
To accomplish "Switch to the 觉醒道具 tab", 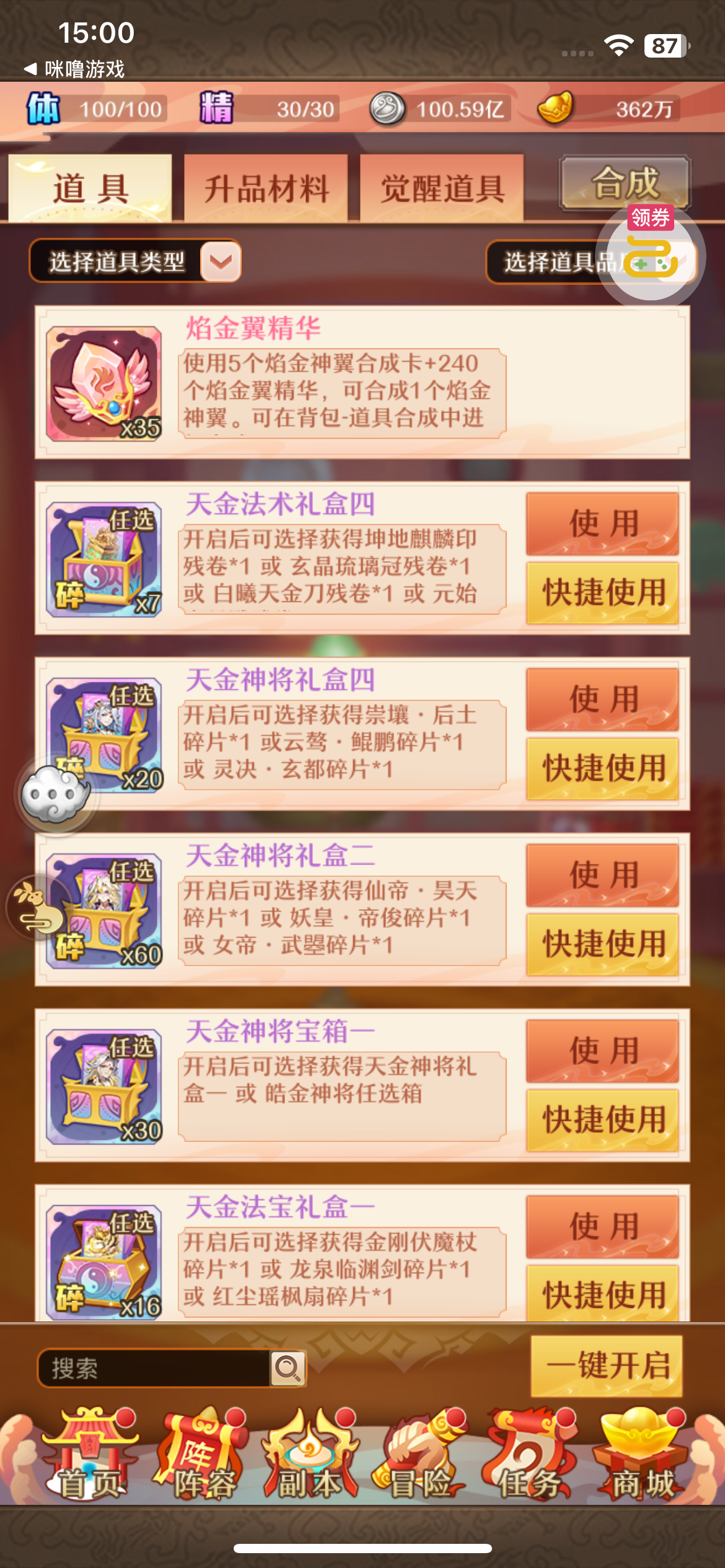I will (x=442, y=188).
